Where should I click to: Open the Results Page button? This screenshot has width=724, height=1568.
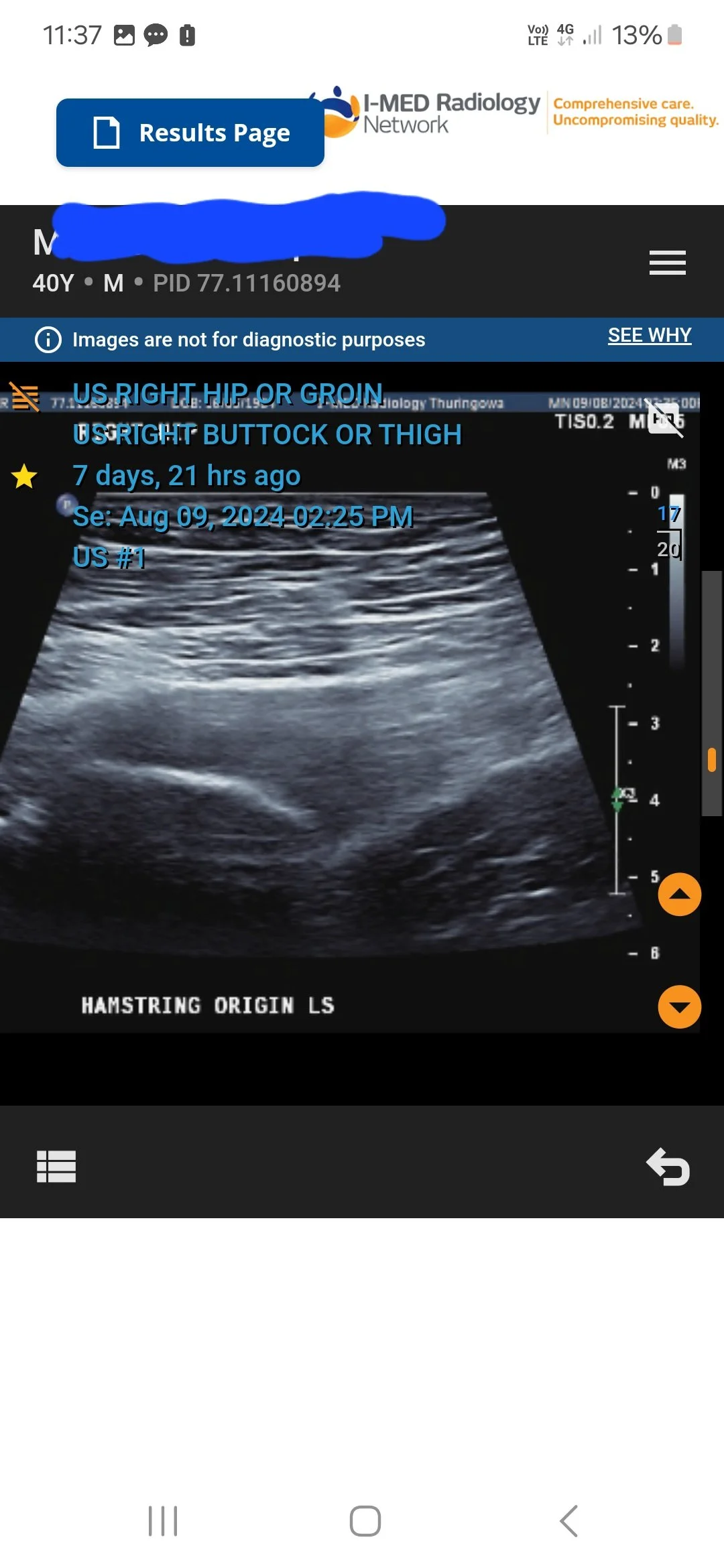[190, 133]
